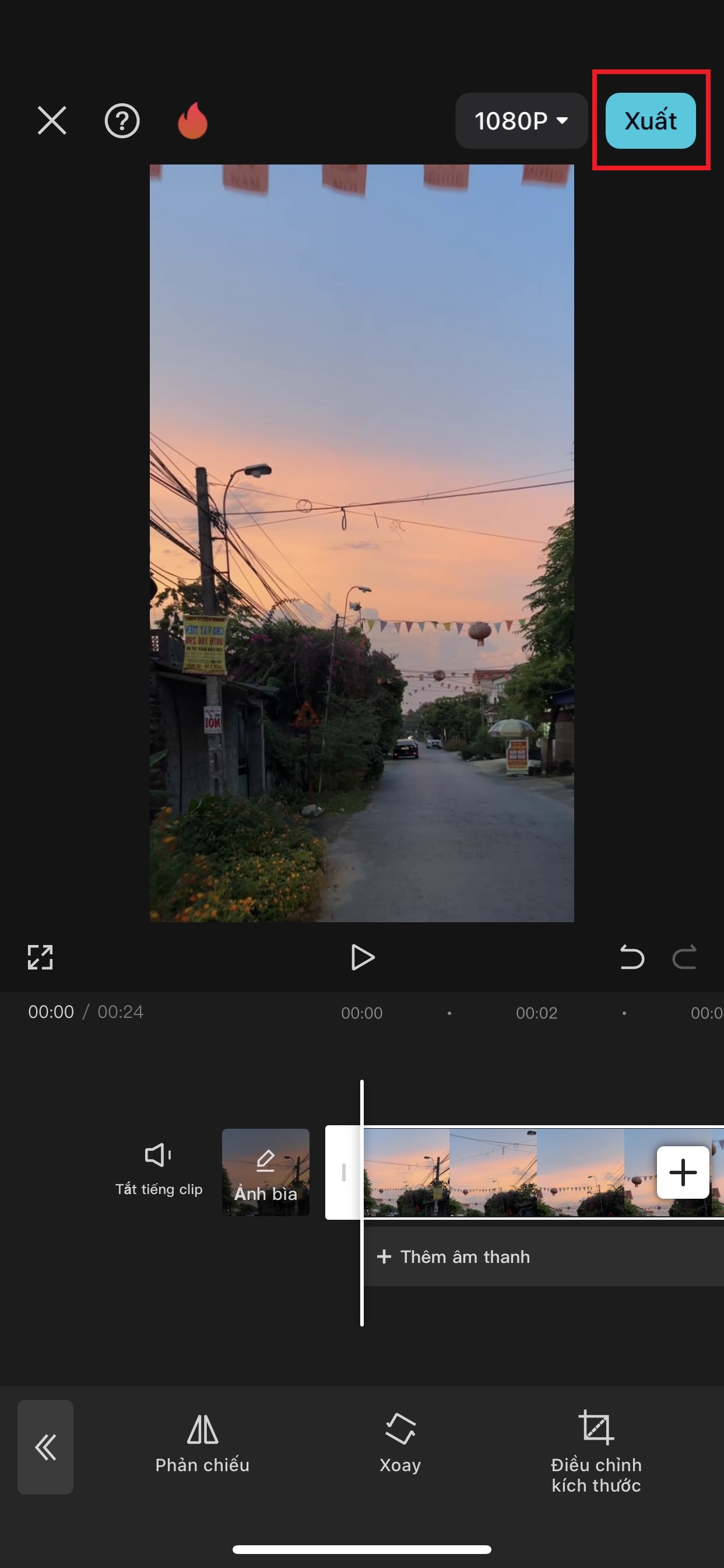The width and height of the screenshot is (724, 1568).
Task: Edit the Ảnh bìa cover
Action: pyautogui.click(x=265, y=1172)
